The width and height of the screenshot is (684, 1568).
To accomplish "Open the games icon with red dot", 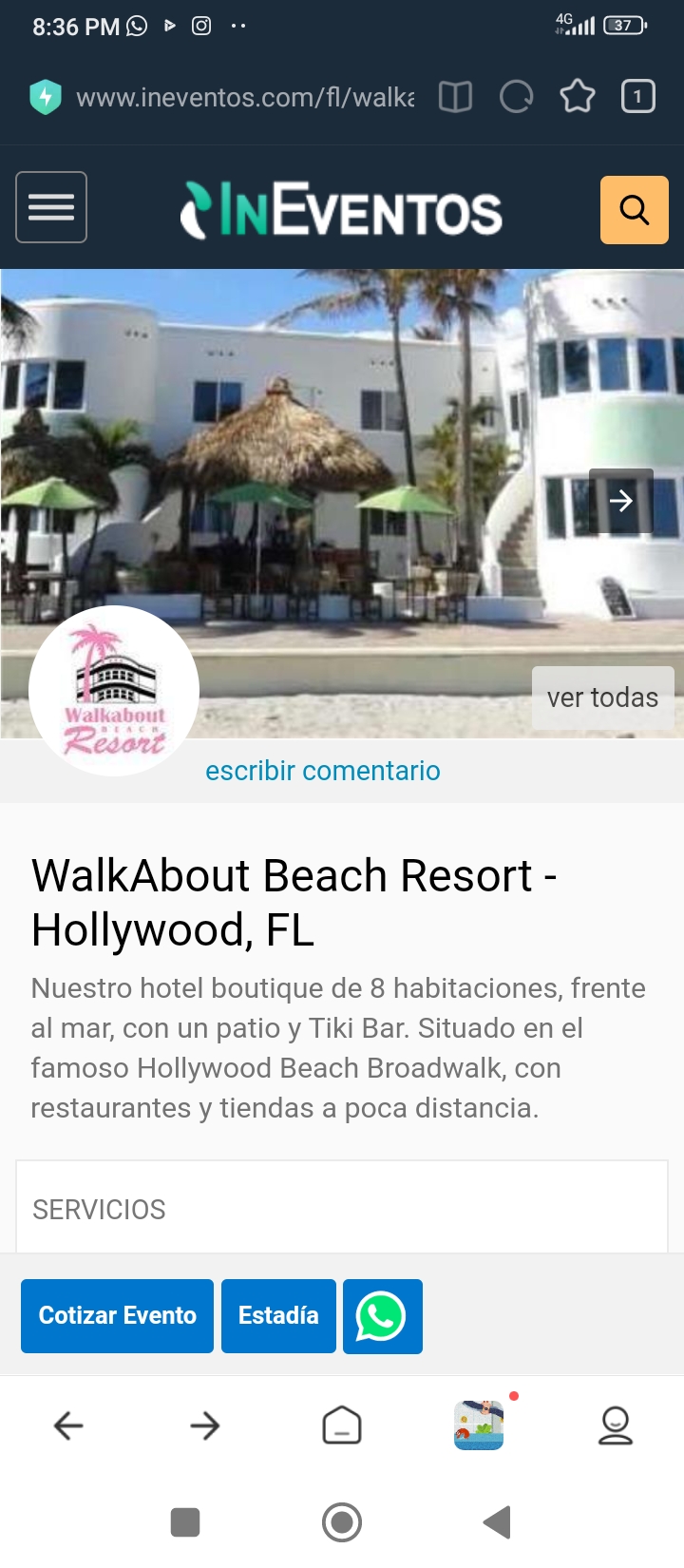I will [480, 1425].
